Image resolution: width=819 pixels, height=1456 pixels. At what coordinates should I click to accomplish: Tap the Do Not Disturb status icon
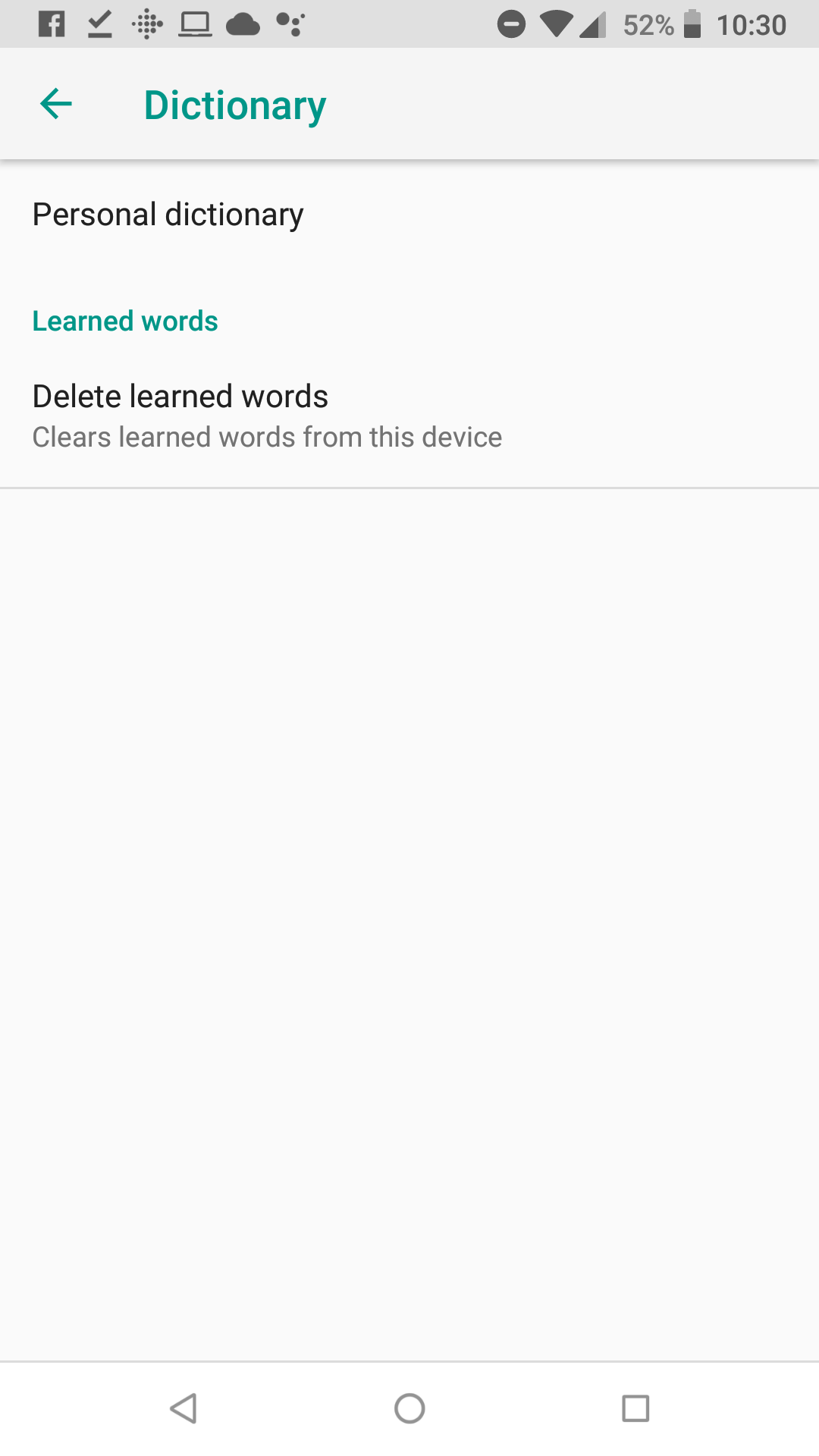[512, 25]
